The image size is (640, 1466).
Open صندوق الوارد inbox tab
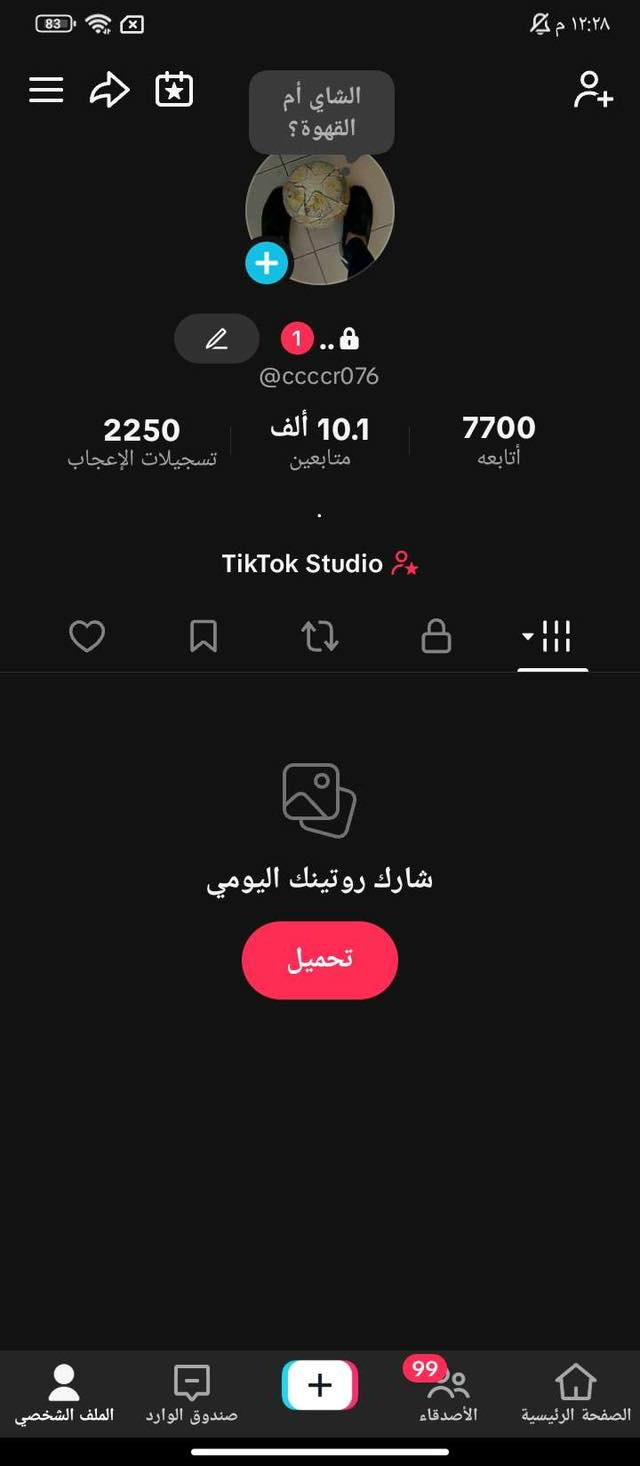[191, 1393]
